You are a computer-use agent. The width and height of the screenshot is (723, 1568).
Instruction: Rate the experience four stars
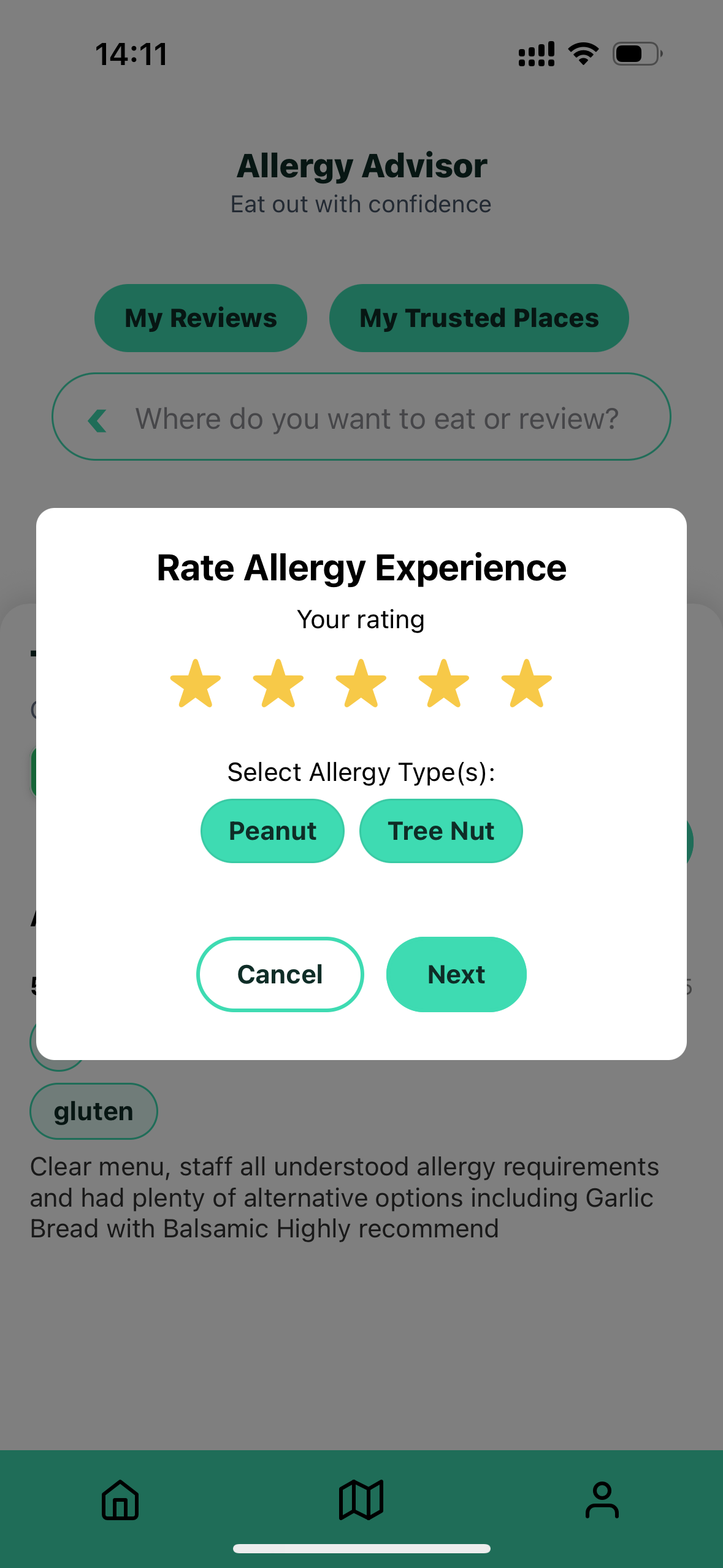point(444,684)
